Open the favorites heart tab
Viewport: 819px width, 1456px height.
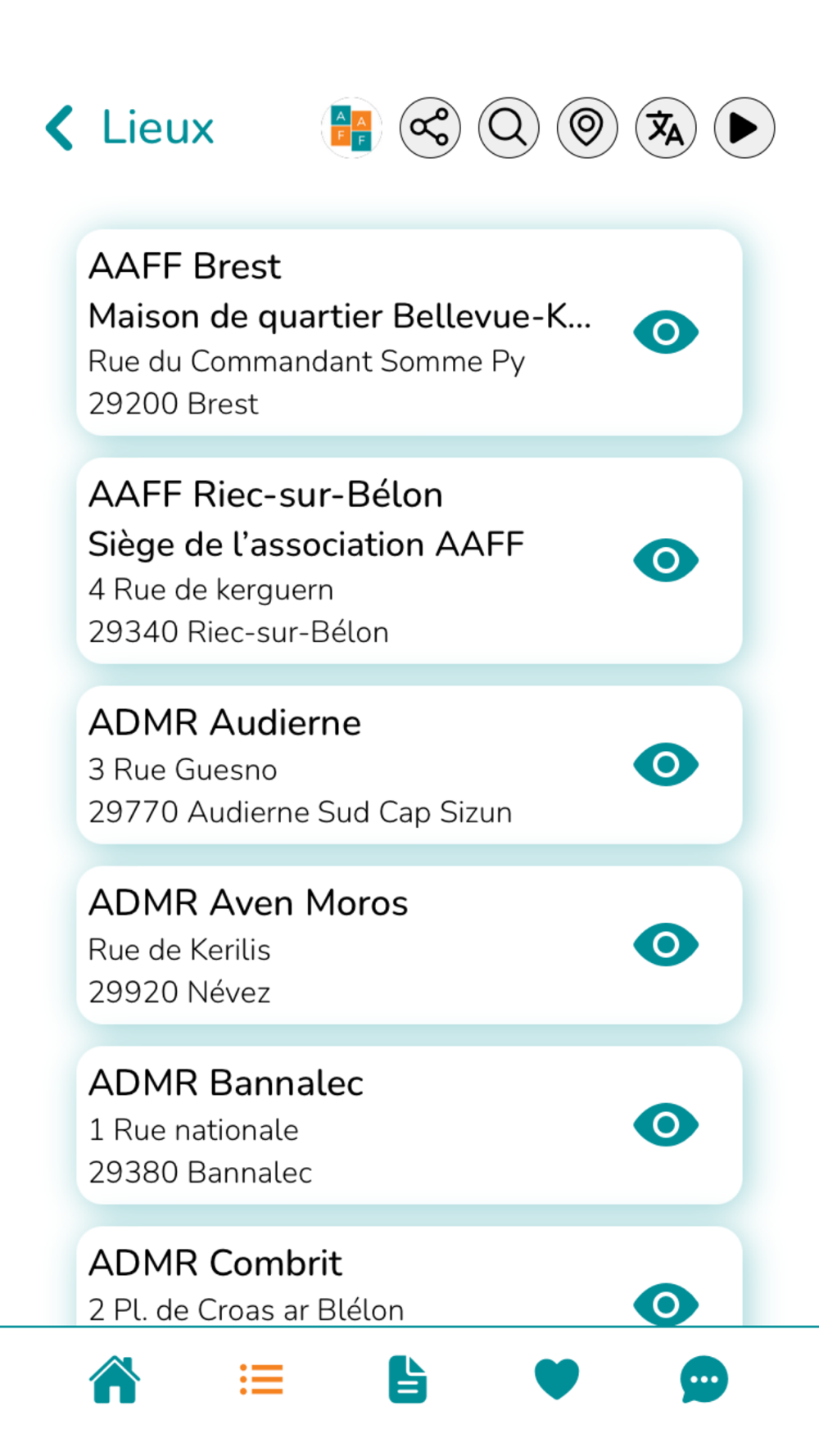557,1380
